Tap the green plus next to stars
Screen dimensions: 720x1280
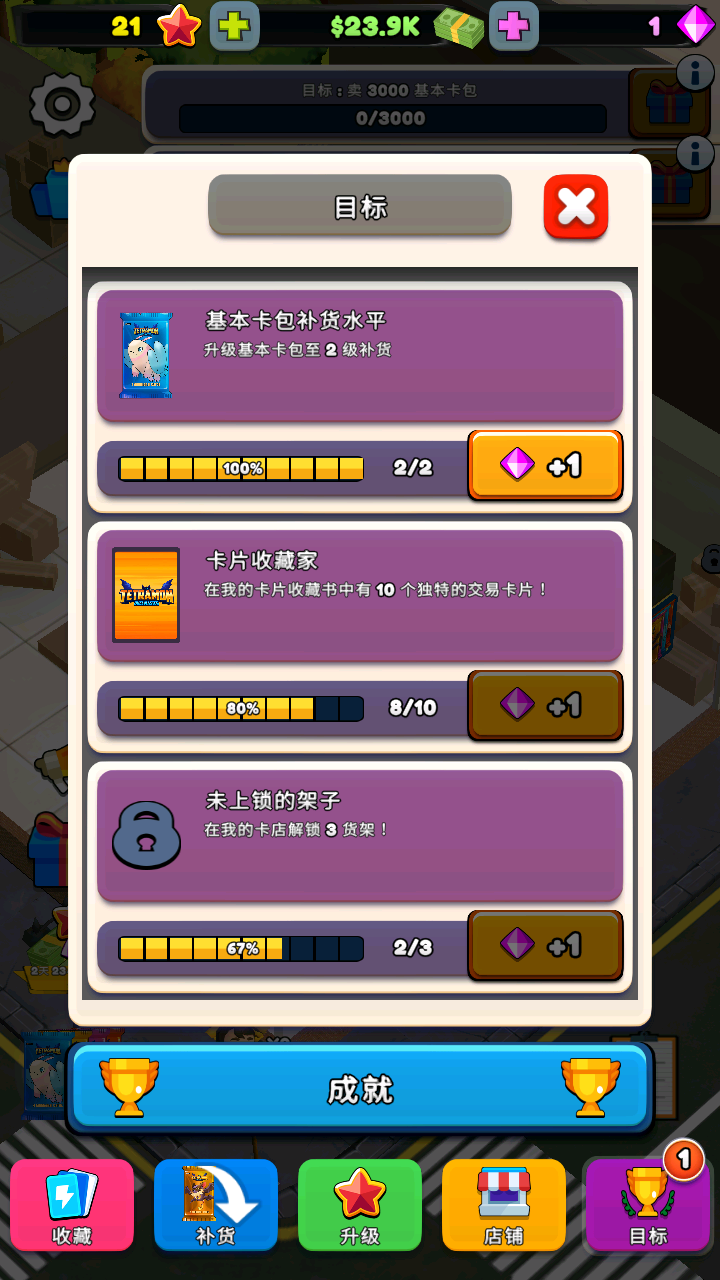235,26
